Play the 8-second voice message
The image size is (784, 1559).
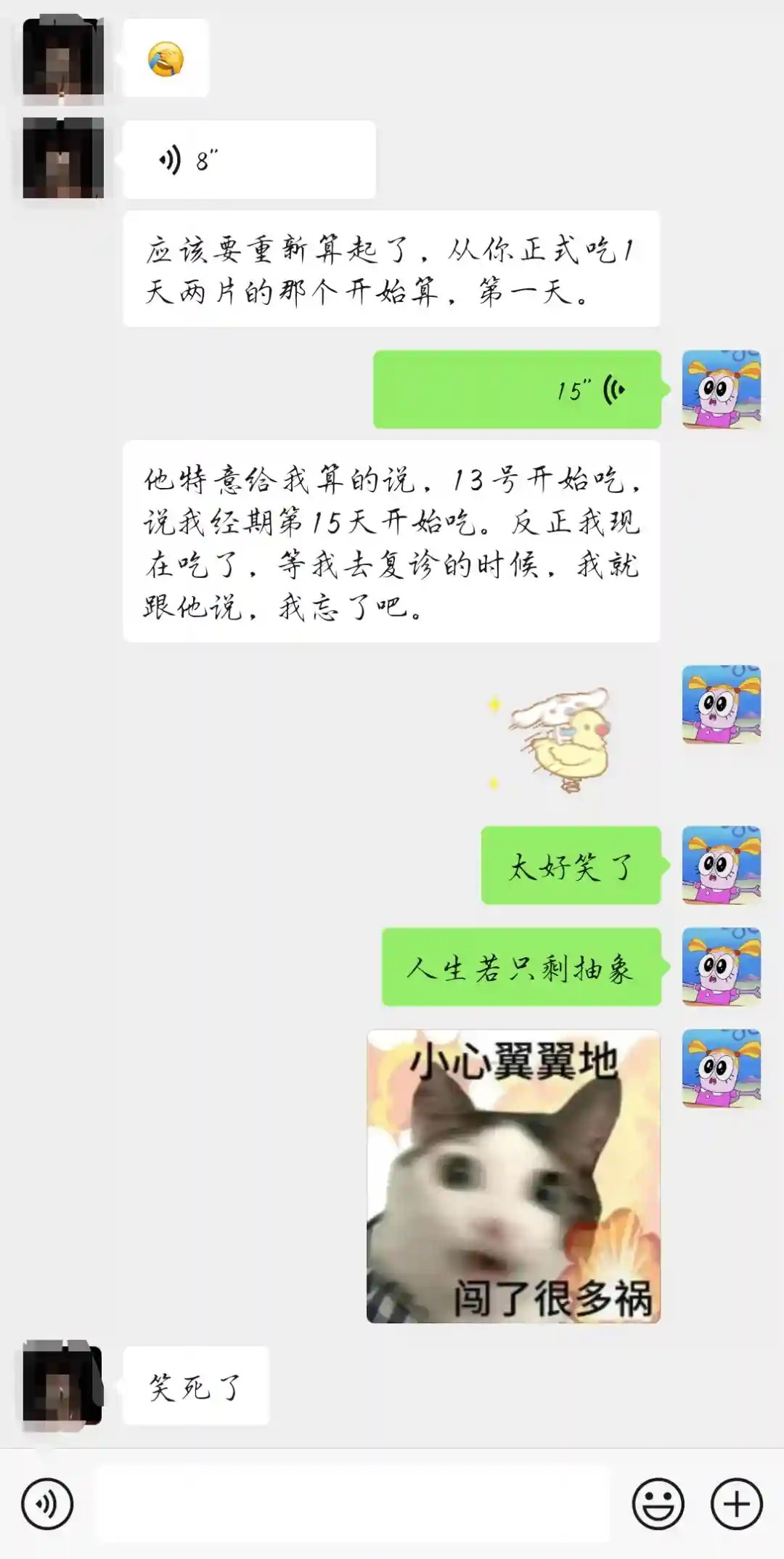pos(248,160)
